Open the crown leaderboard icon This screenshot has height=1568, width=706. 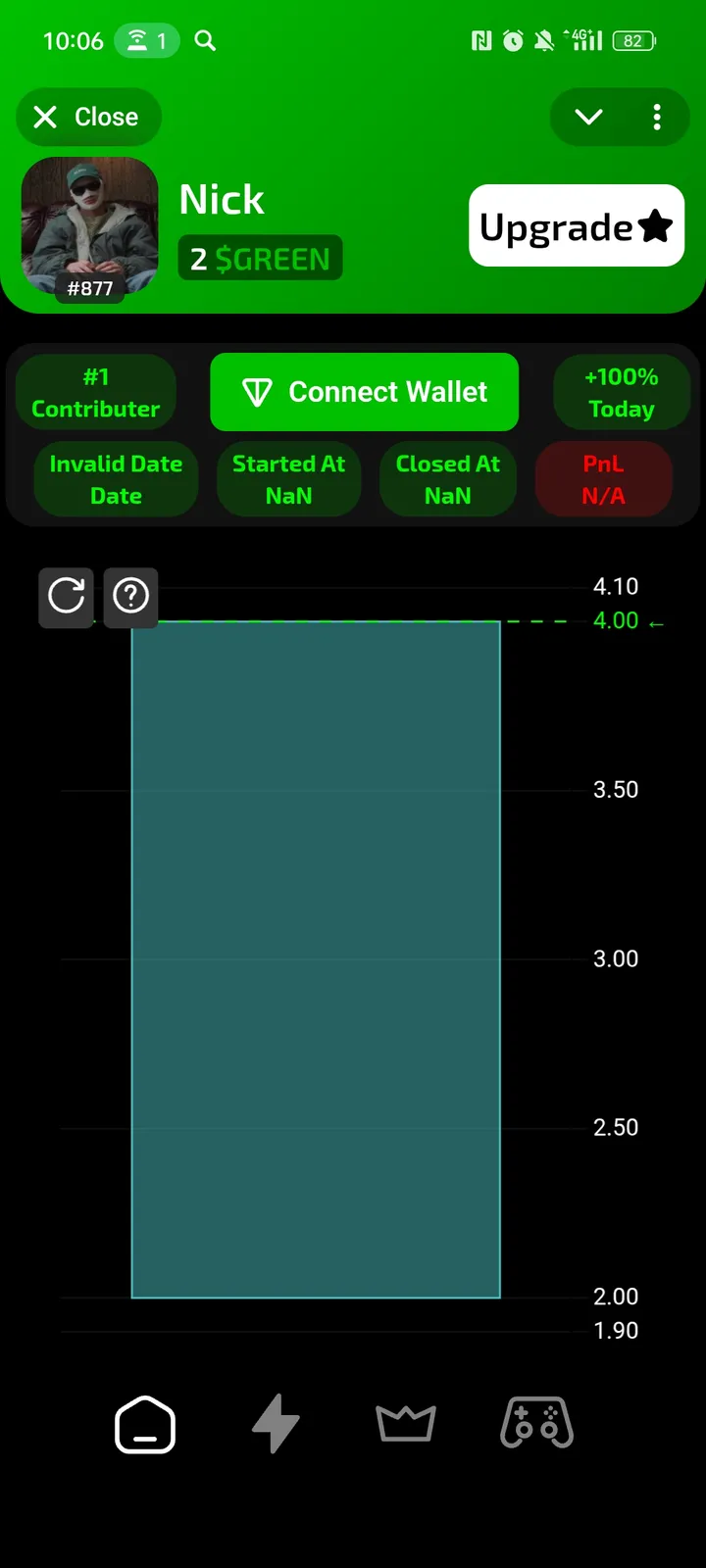[x=405, y=1424]
